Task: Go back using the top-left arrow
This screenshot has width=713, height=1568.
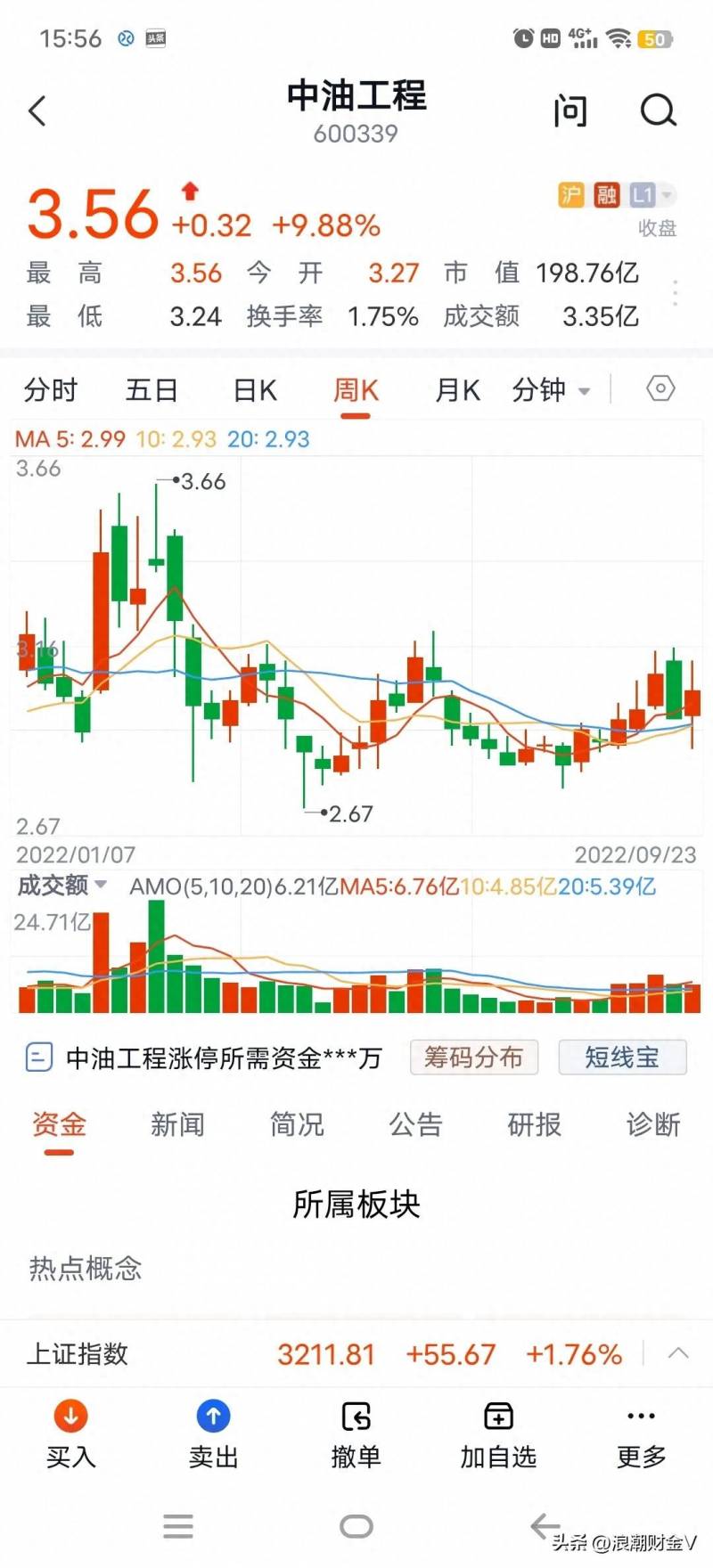Action: coord(37,111)
